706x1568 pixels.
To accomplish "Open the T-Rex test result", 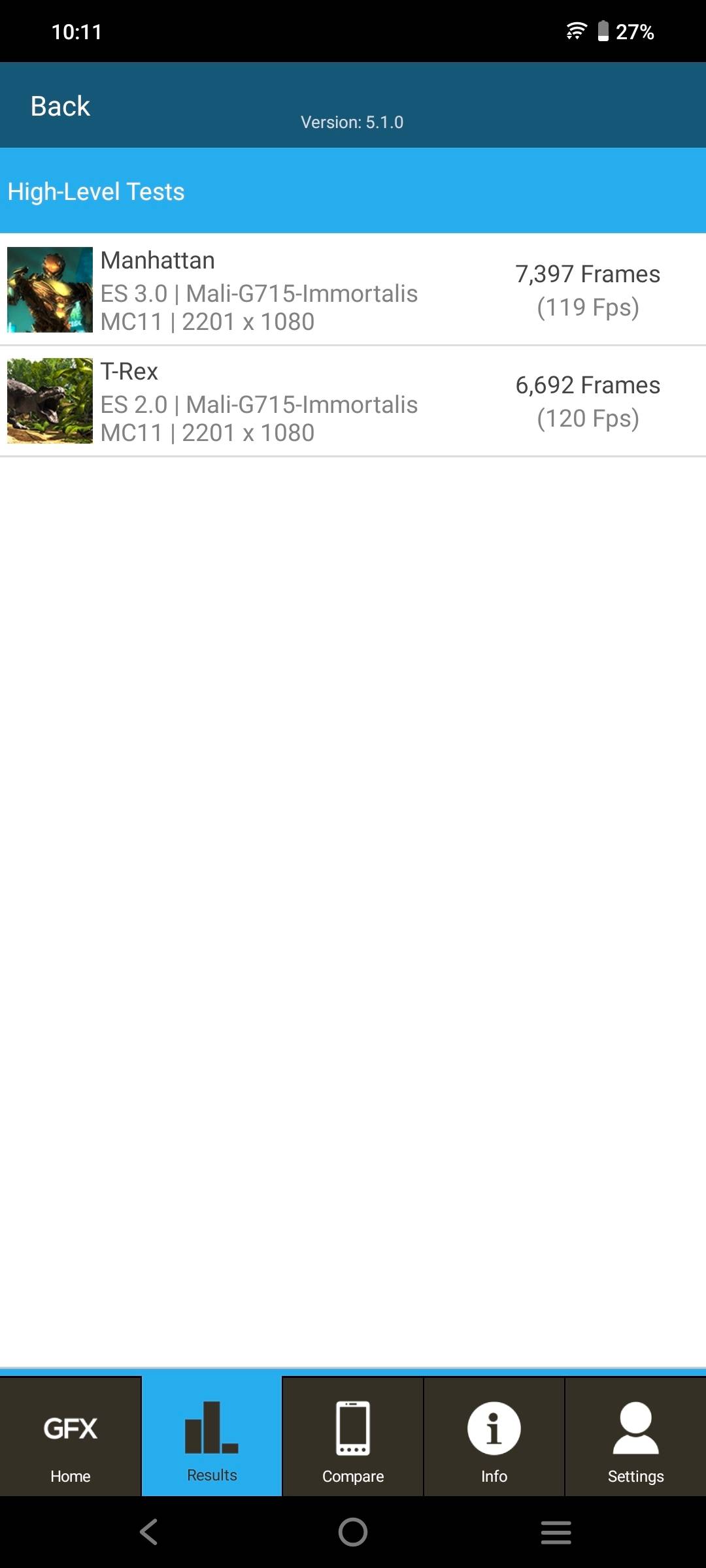I will pos(353,401).
